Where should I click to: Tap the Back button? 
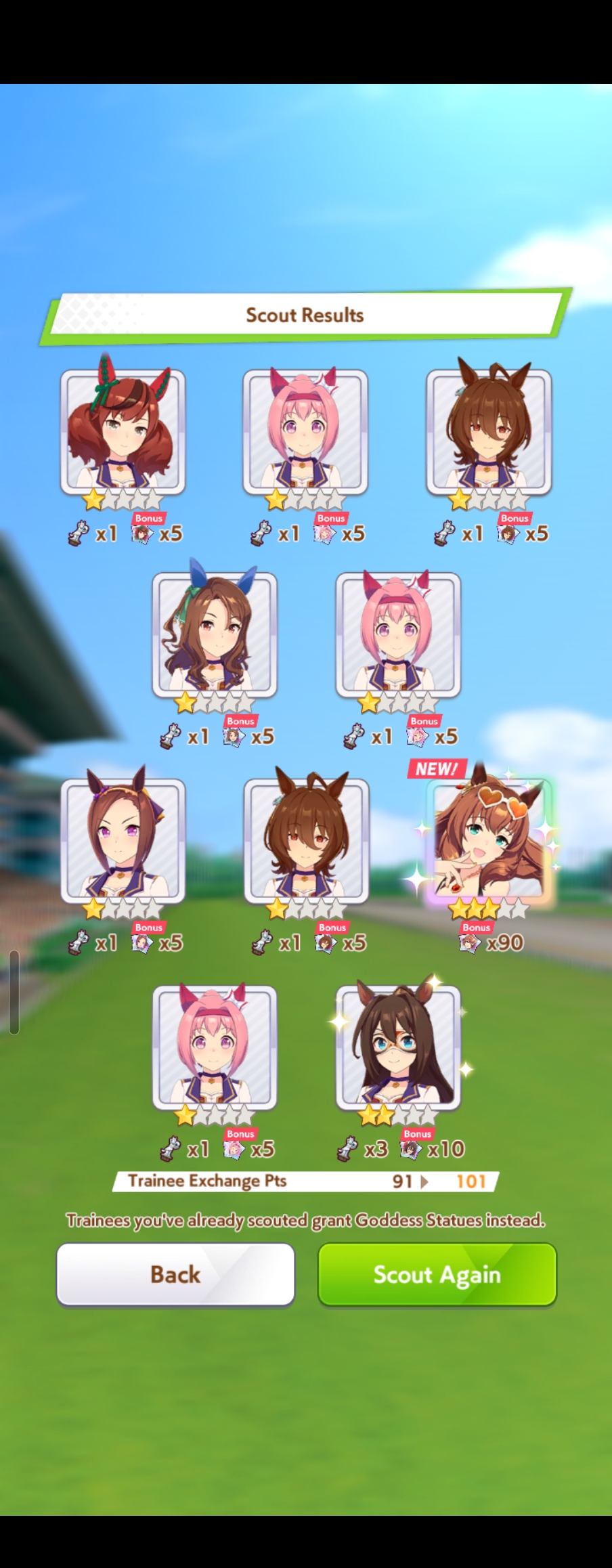point(175,1274)
